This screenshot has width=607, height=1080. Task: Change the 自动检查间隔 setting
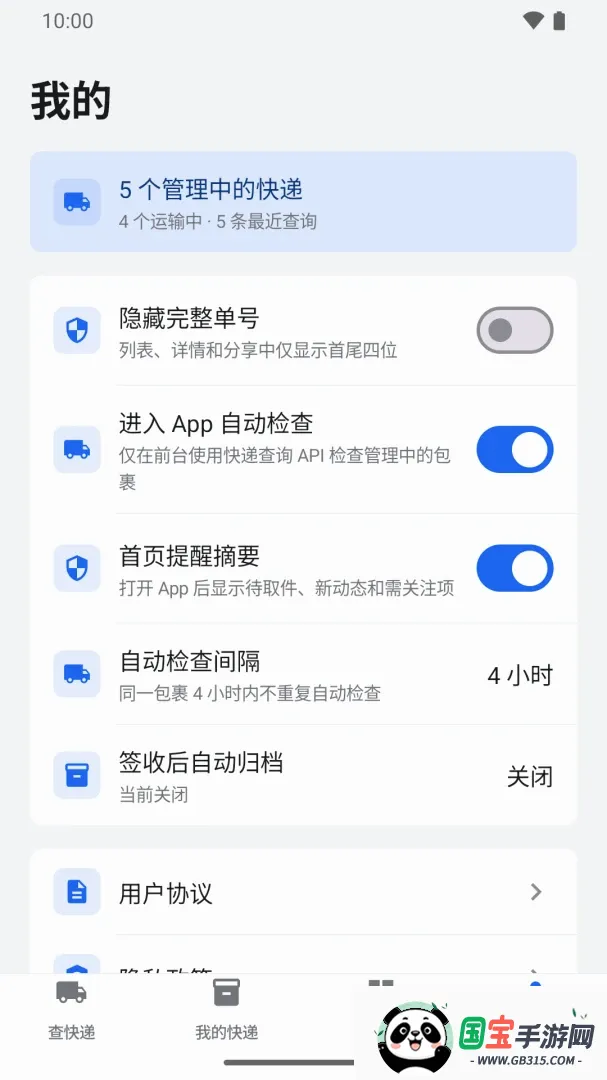(303, 674)
